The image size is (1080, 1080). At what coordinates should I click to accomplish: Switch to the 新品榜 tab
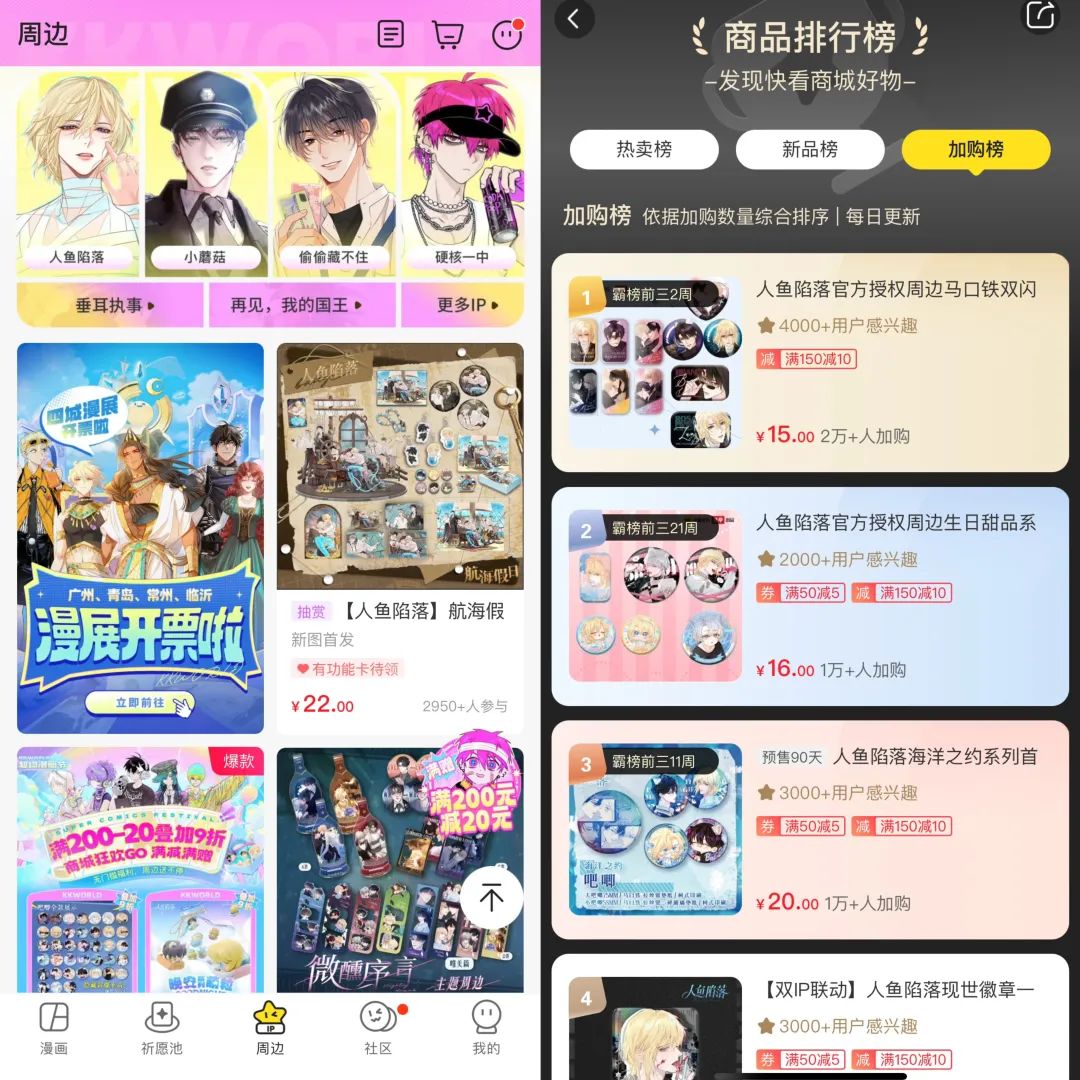tap(810, 150)
